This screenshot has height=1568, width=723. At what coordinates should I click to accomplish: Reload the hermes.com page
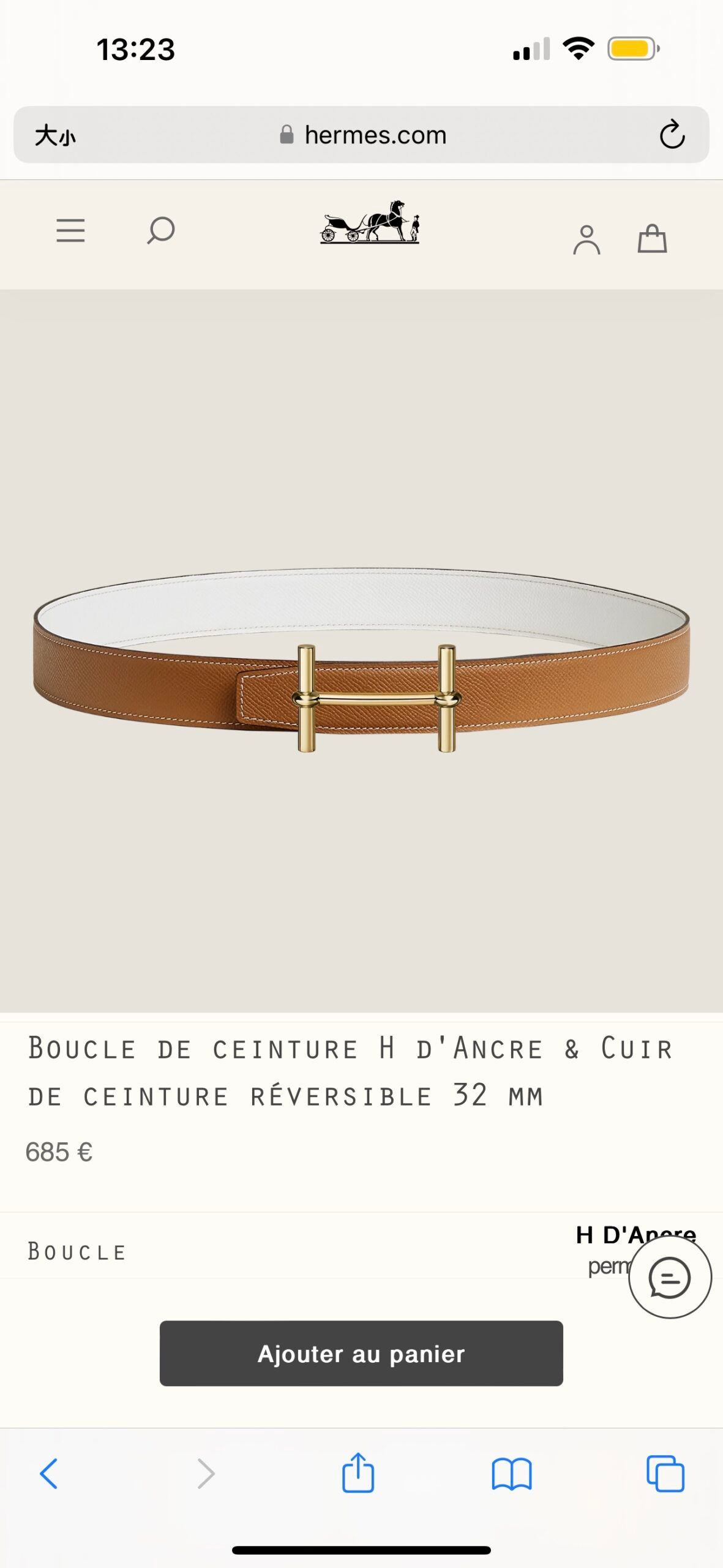point(672,134)
